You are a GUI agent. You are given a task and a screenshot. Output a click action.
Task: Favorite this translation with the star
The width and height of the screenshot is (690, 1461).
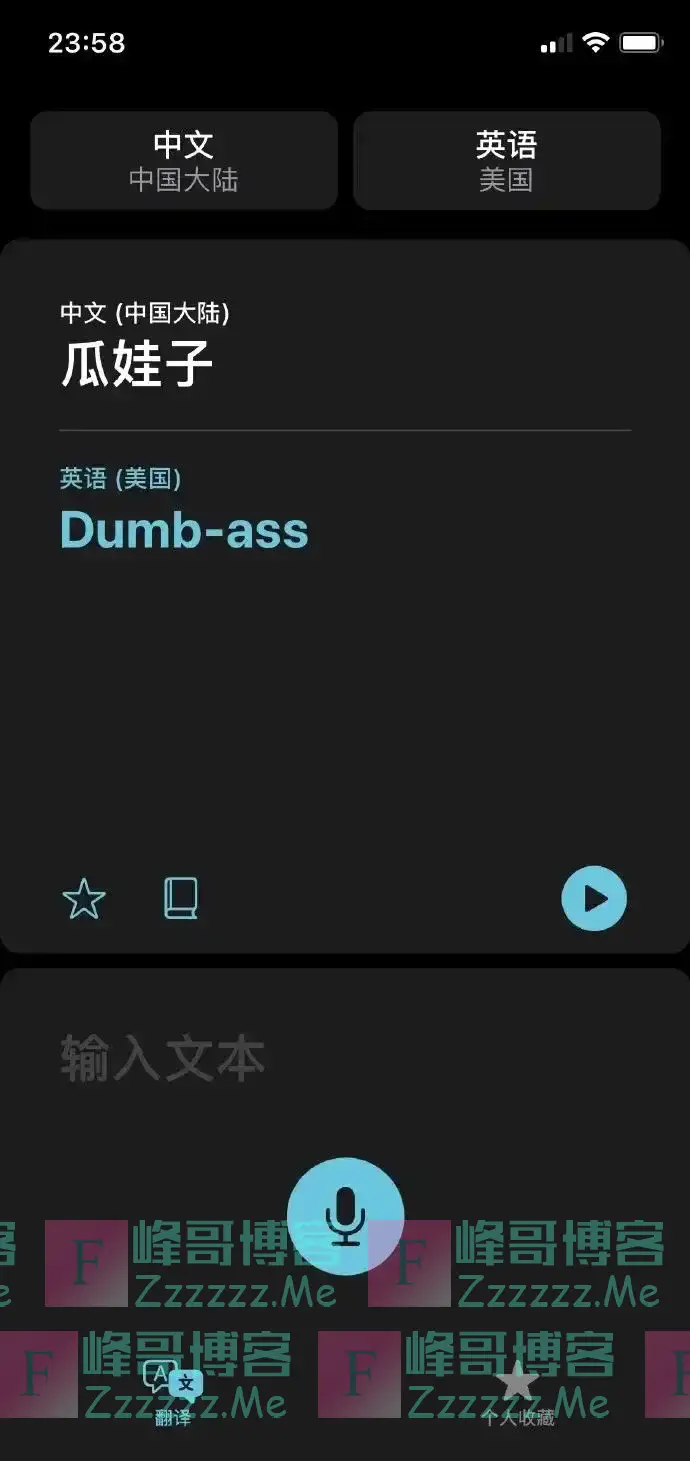click(84, 899)
